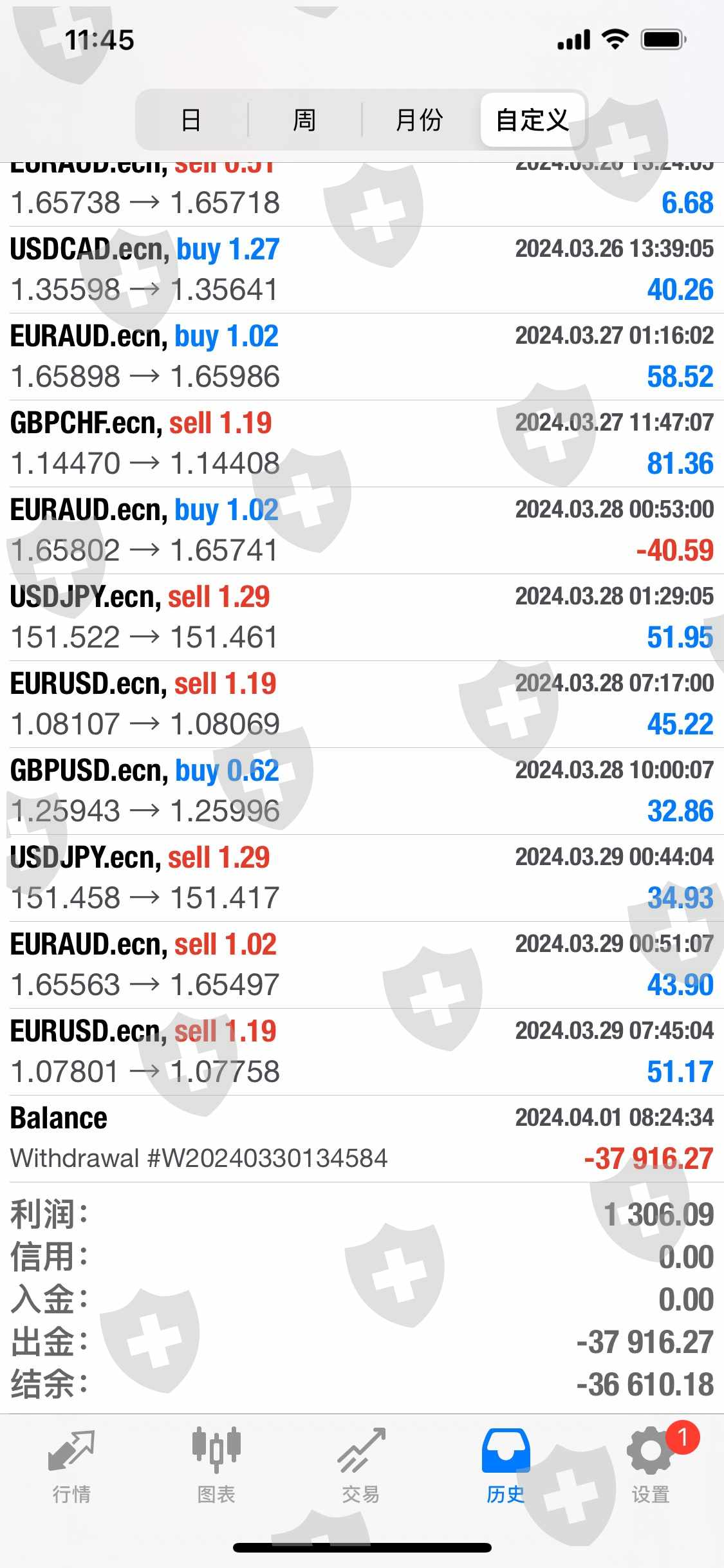Open the EURAUD.ecn sell 1.02 trade
The image size is (724, 1568).
[x=362, y=965]
